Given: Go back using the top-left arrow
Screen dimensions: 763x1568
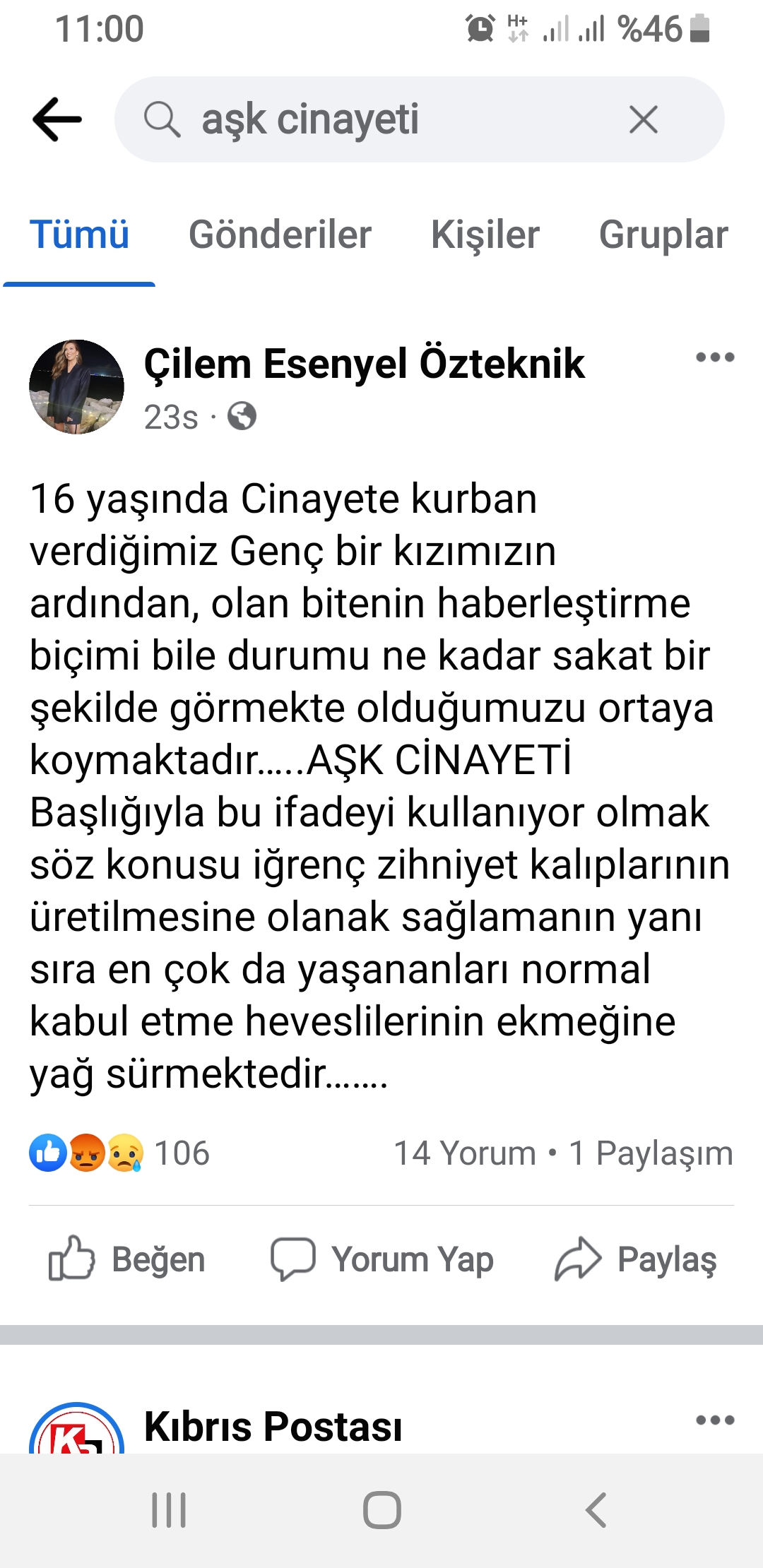Looking at the screenshot, I should tap(57, 119).
